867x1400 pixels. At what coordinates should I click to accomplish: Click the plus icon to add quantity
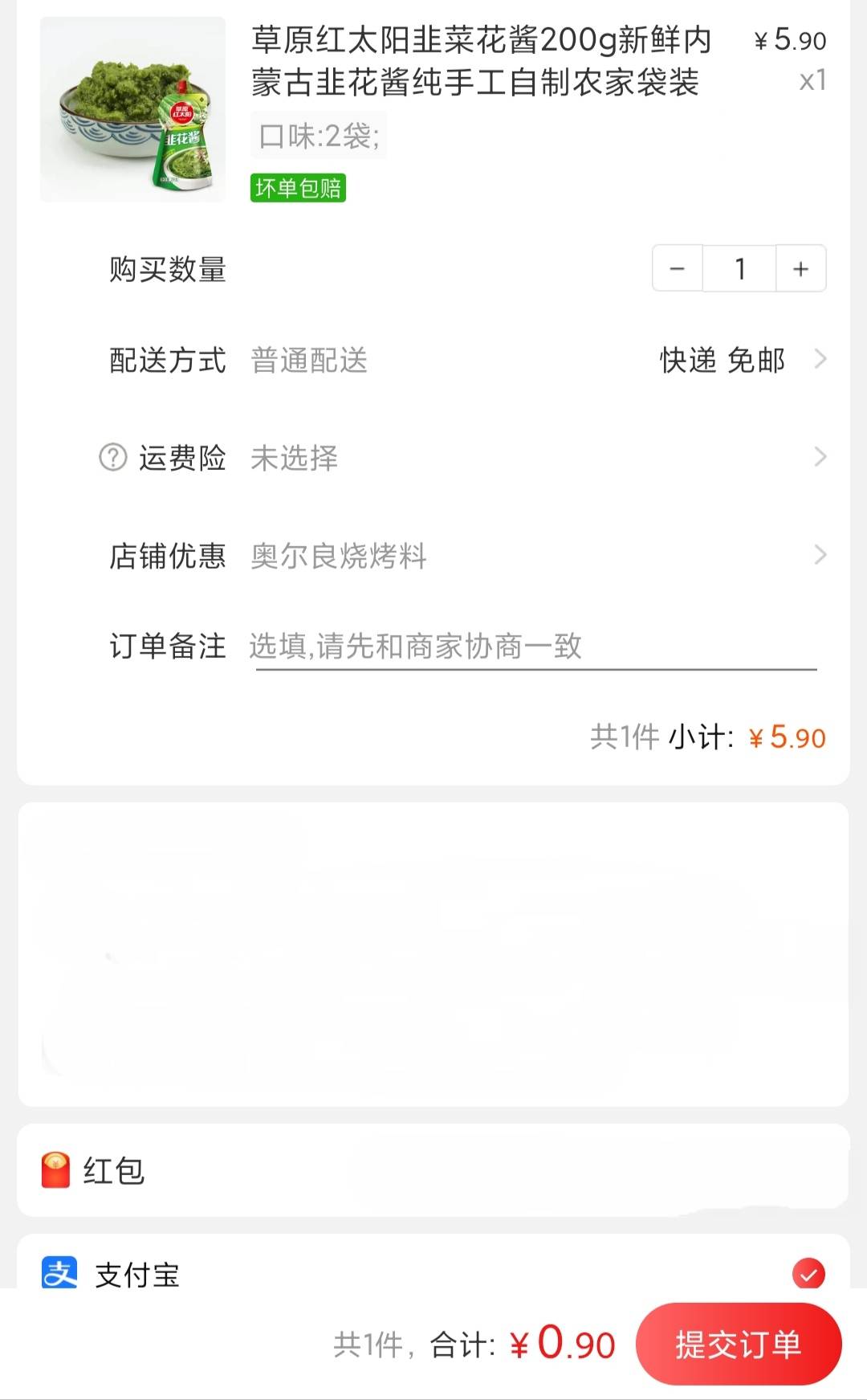click(x=800, y=268)
